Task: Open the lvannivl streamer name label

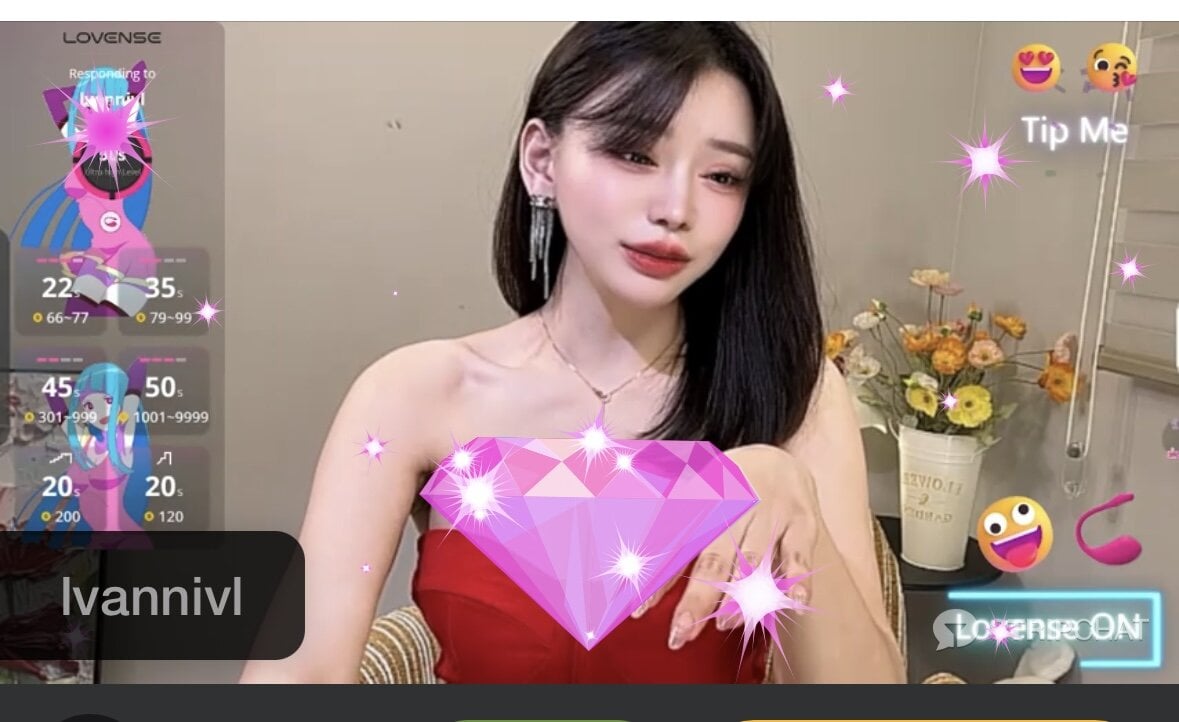Action: (151, 596)
